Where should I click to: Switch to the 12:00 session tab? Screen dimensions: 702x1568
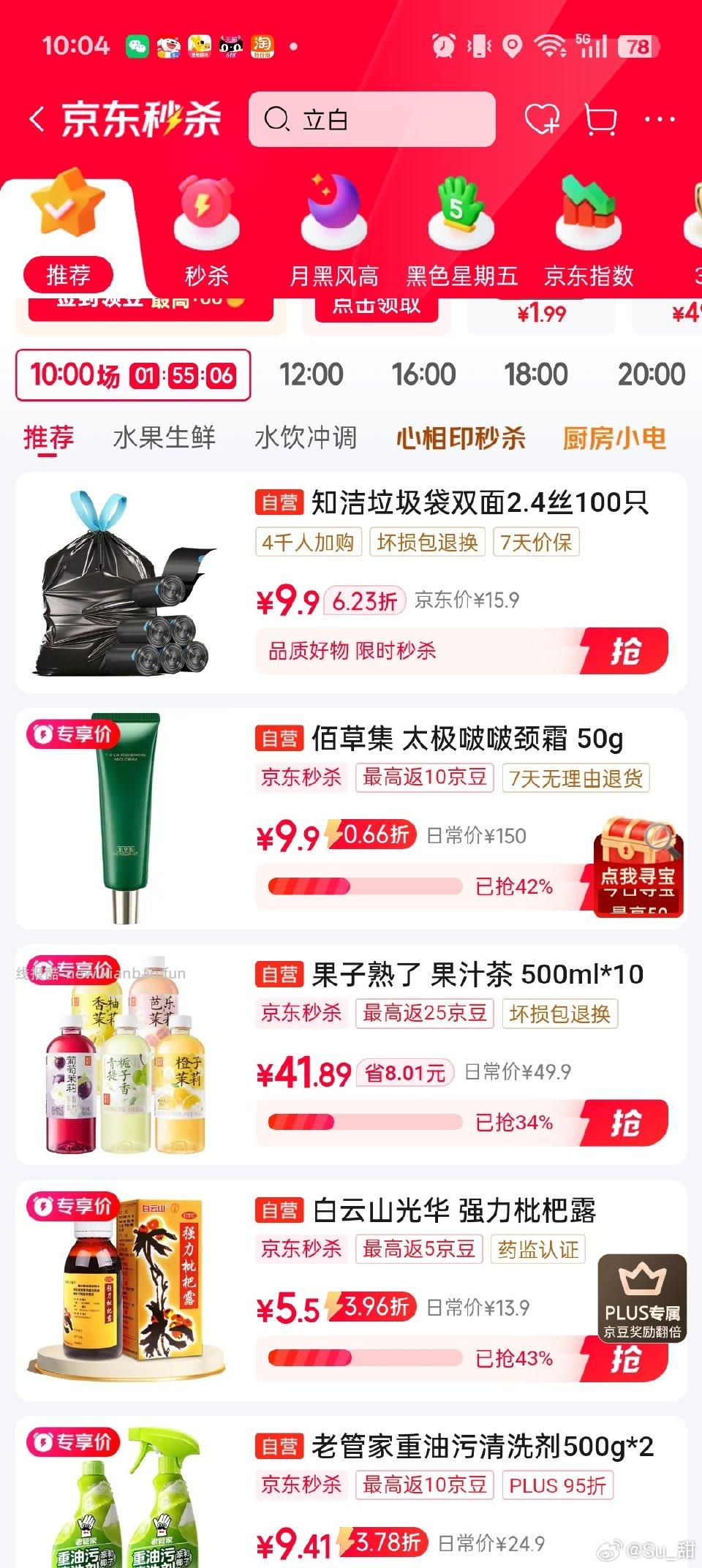pyautogui.click(x=314, y=374)
